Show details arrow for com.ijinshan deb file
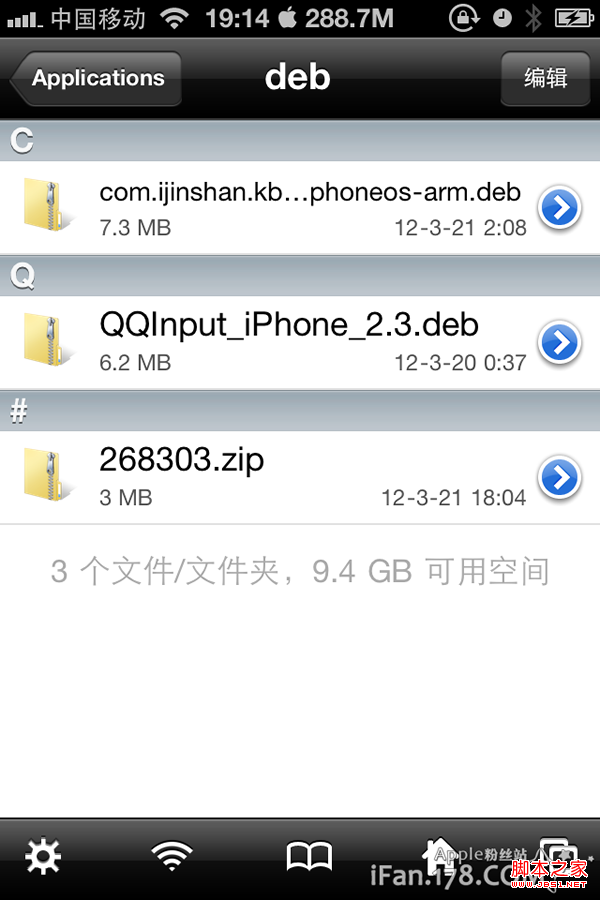 pyautogui.click(x=560, y=208)
